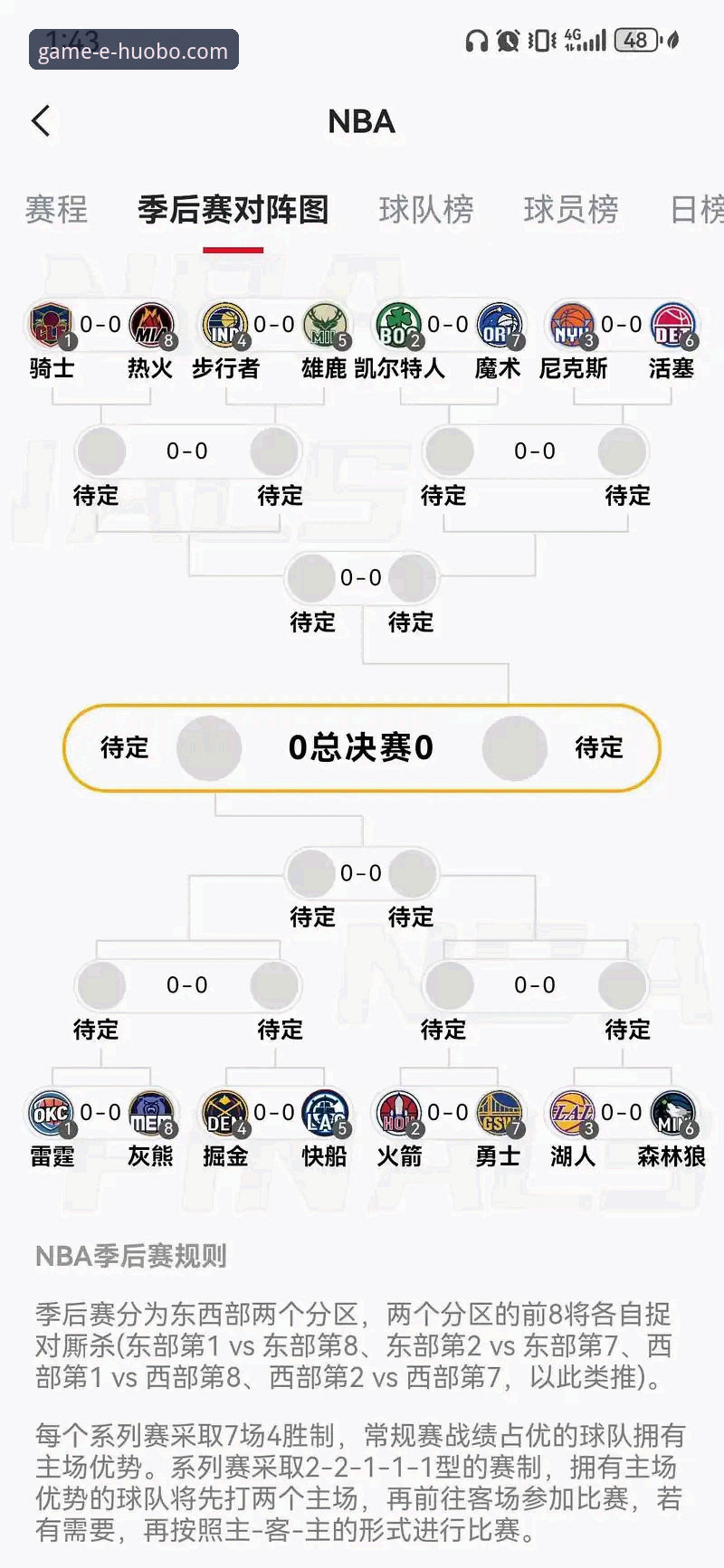Switch to the 赛程 tab

click(x=57, y=211)
